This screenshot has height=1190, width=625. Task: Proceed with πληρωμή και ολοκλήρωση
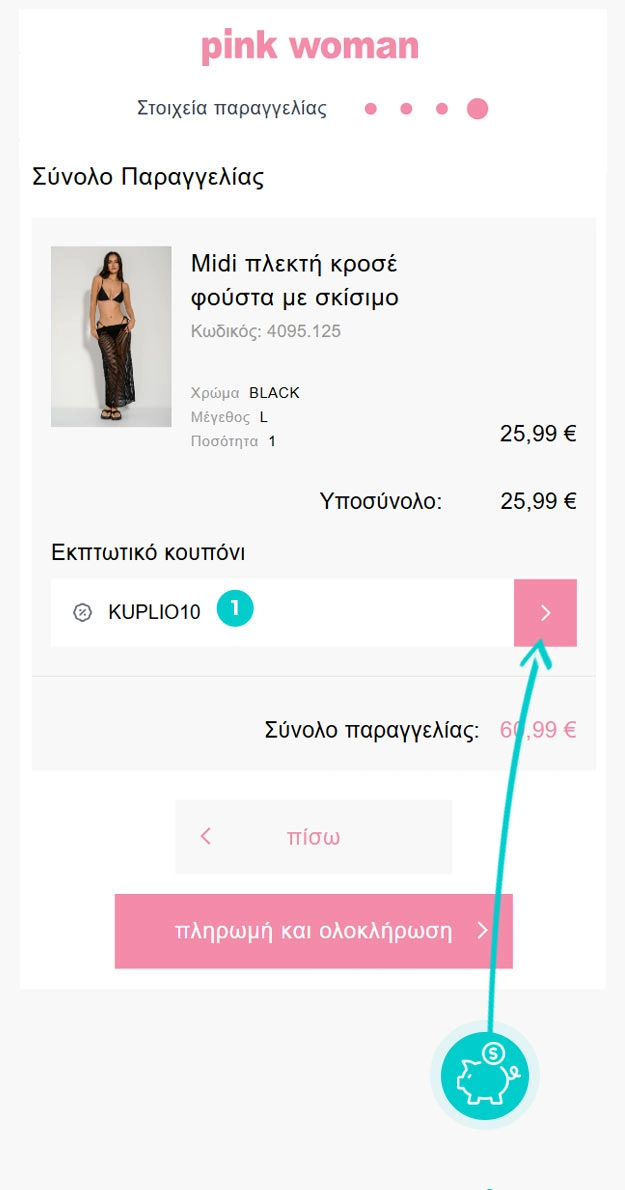point(313,931)
